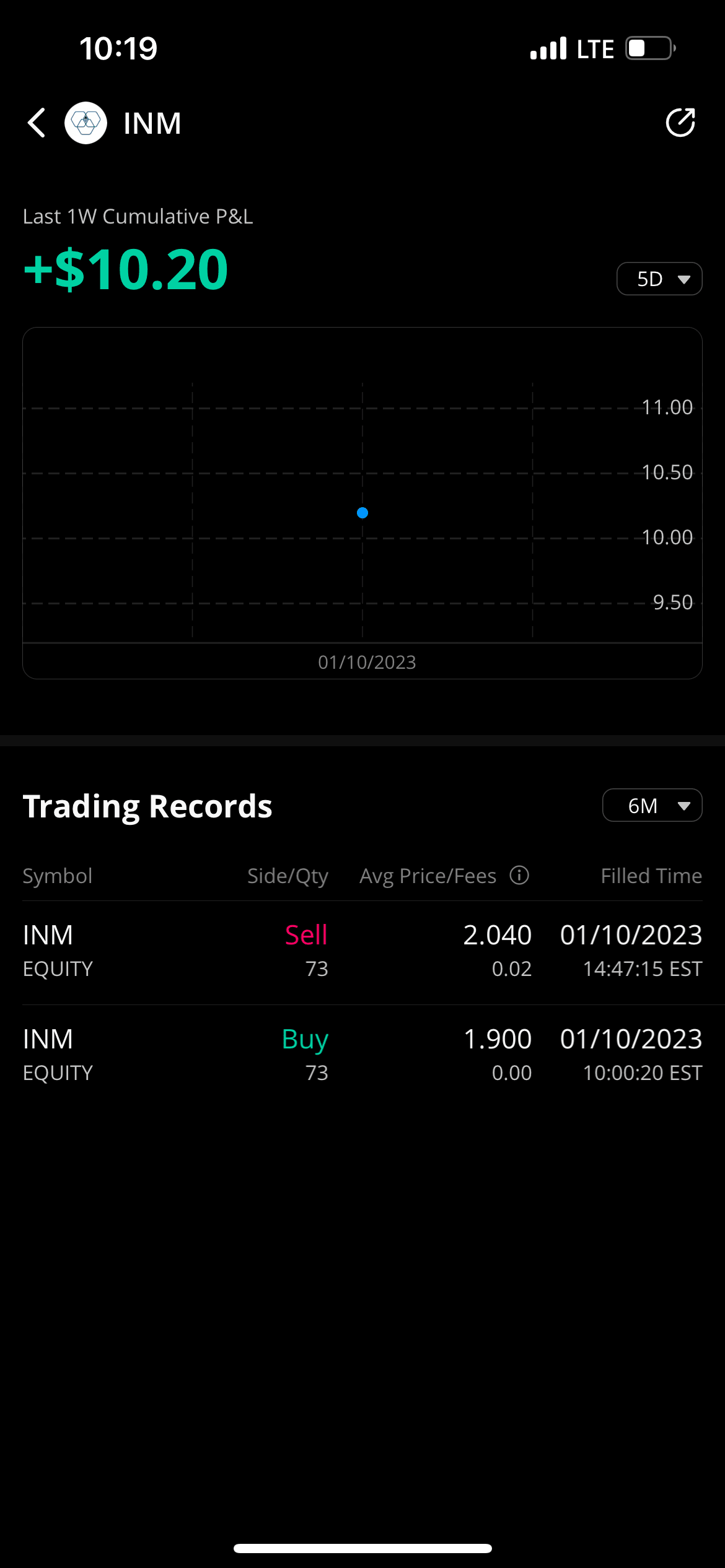Share the INM P&L screen
Image resolution: width=725 pixels, height=1568 pixels.
pos(680,123)
